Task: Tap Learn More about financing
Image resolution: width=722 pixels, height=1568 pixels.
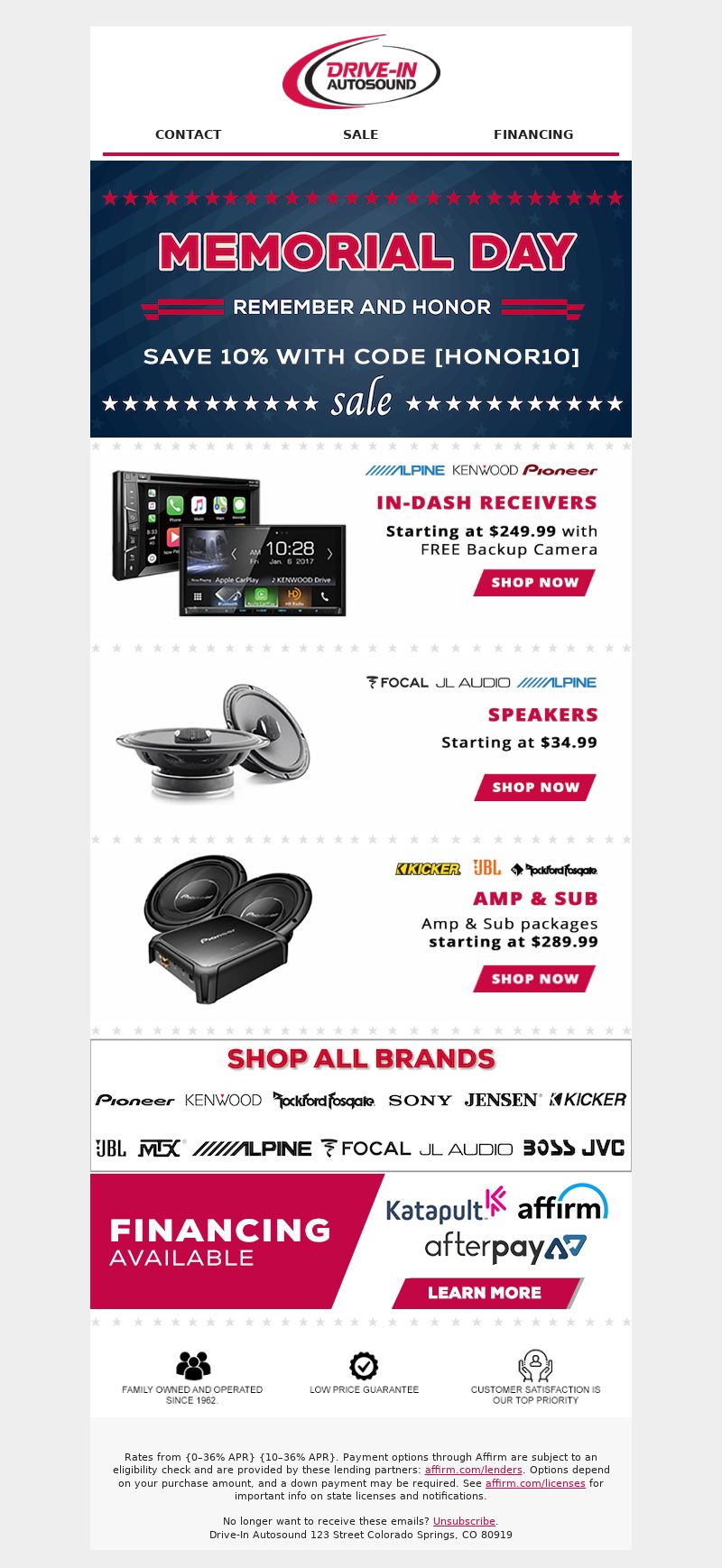Action: [485, 1293]
